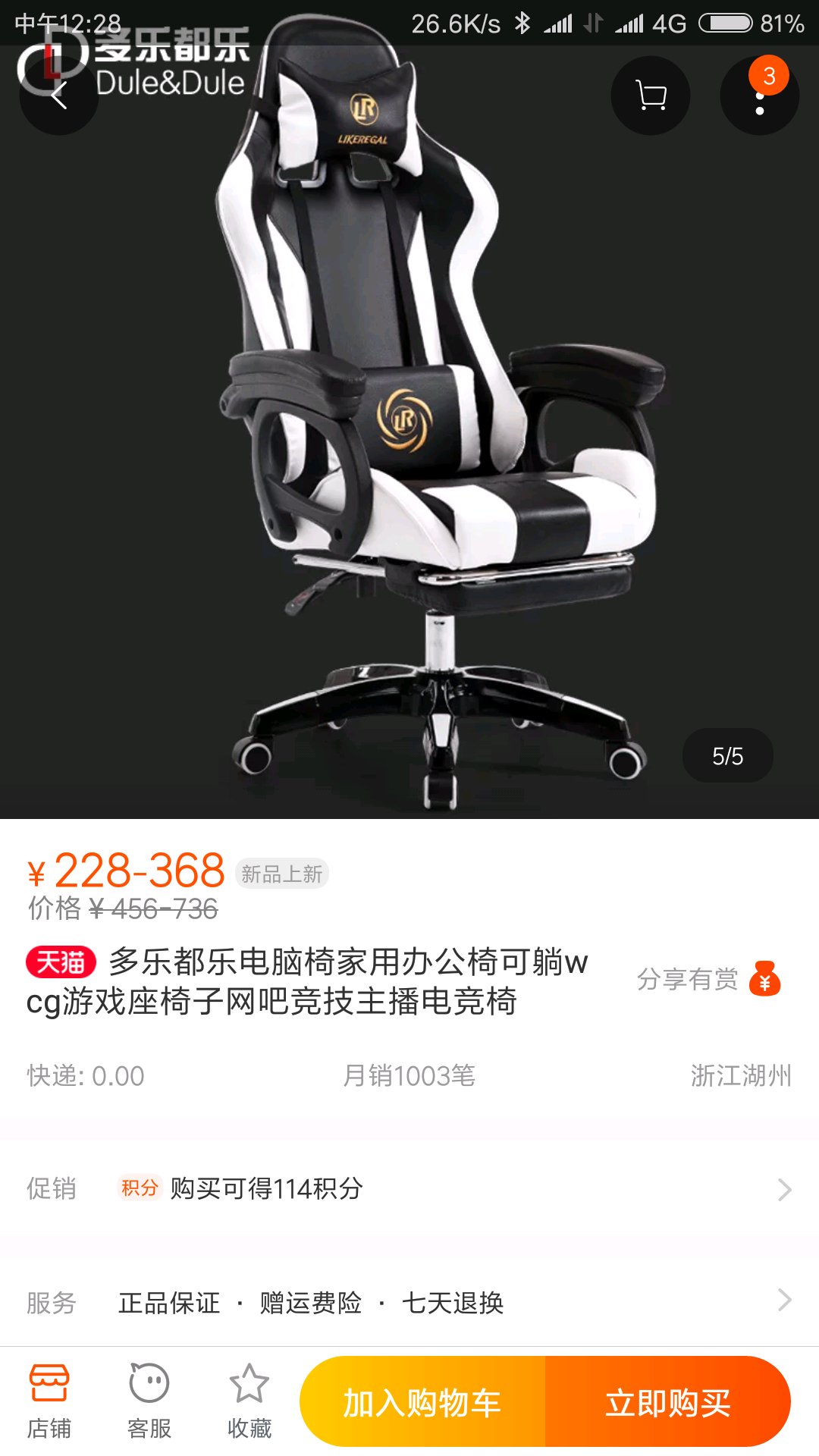Buy now with 立即购买
819x1456 pixels.
click(667, 1402)
